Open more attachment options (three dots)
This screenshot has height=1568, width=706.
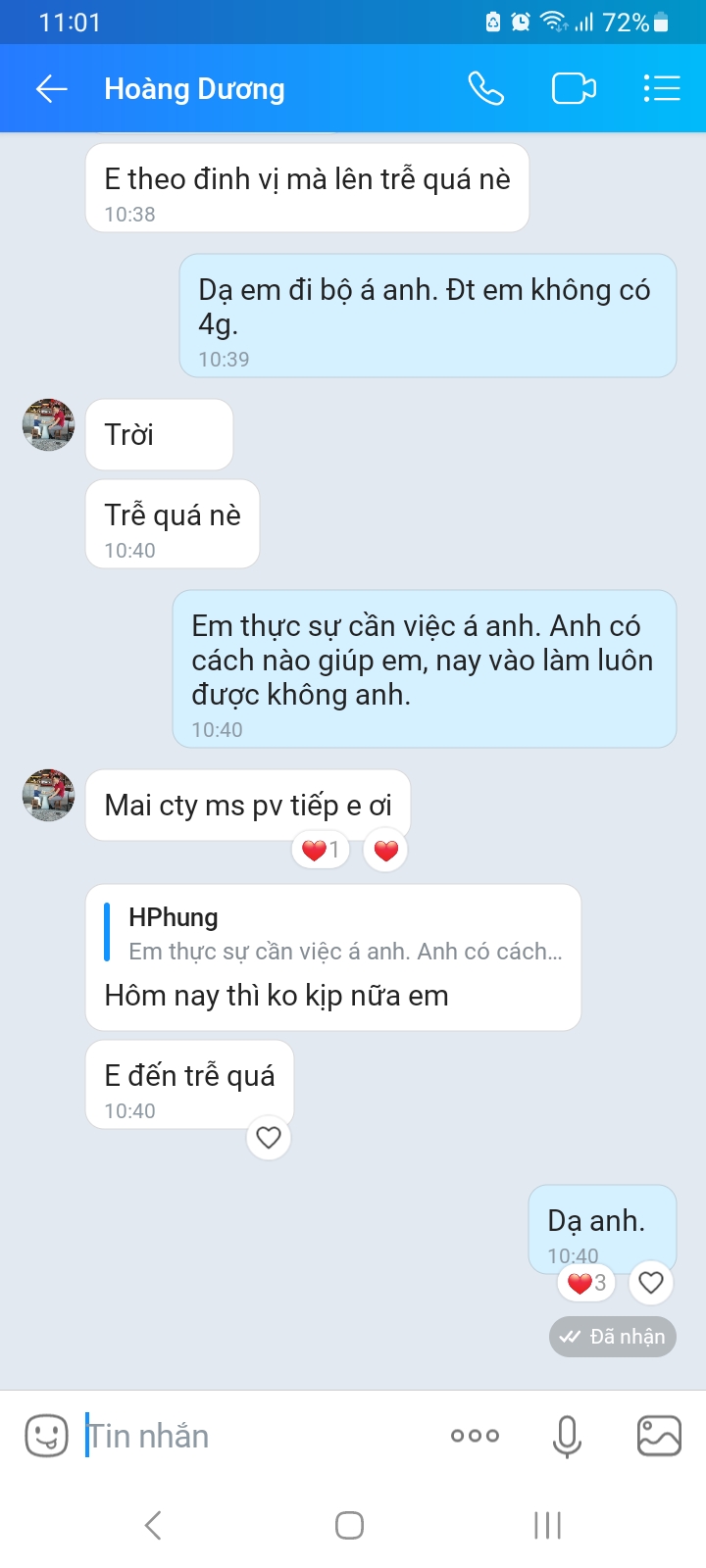click(475, 1436)
